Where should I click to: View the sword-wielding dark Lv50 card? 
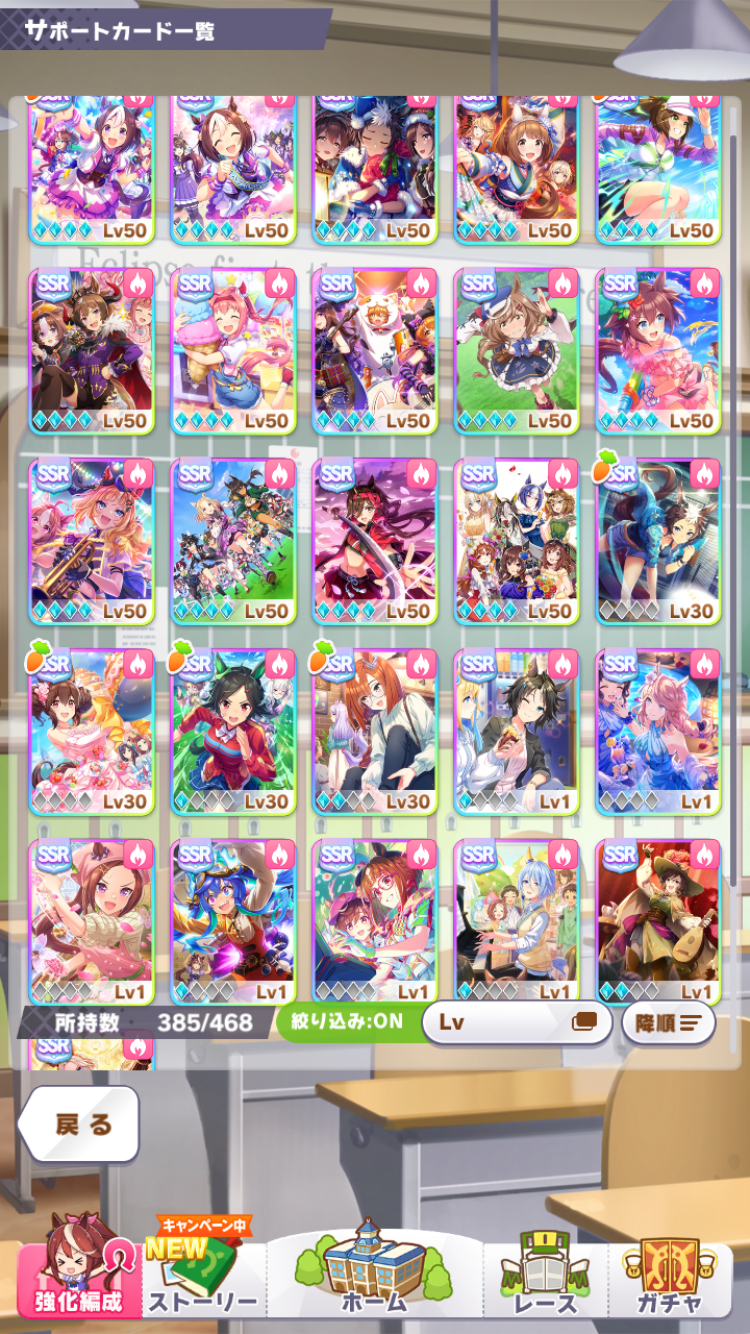(375, 541)
